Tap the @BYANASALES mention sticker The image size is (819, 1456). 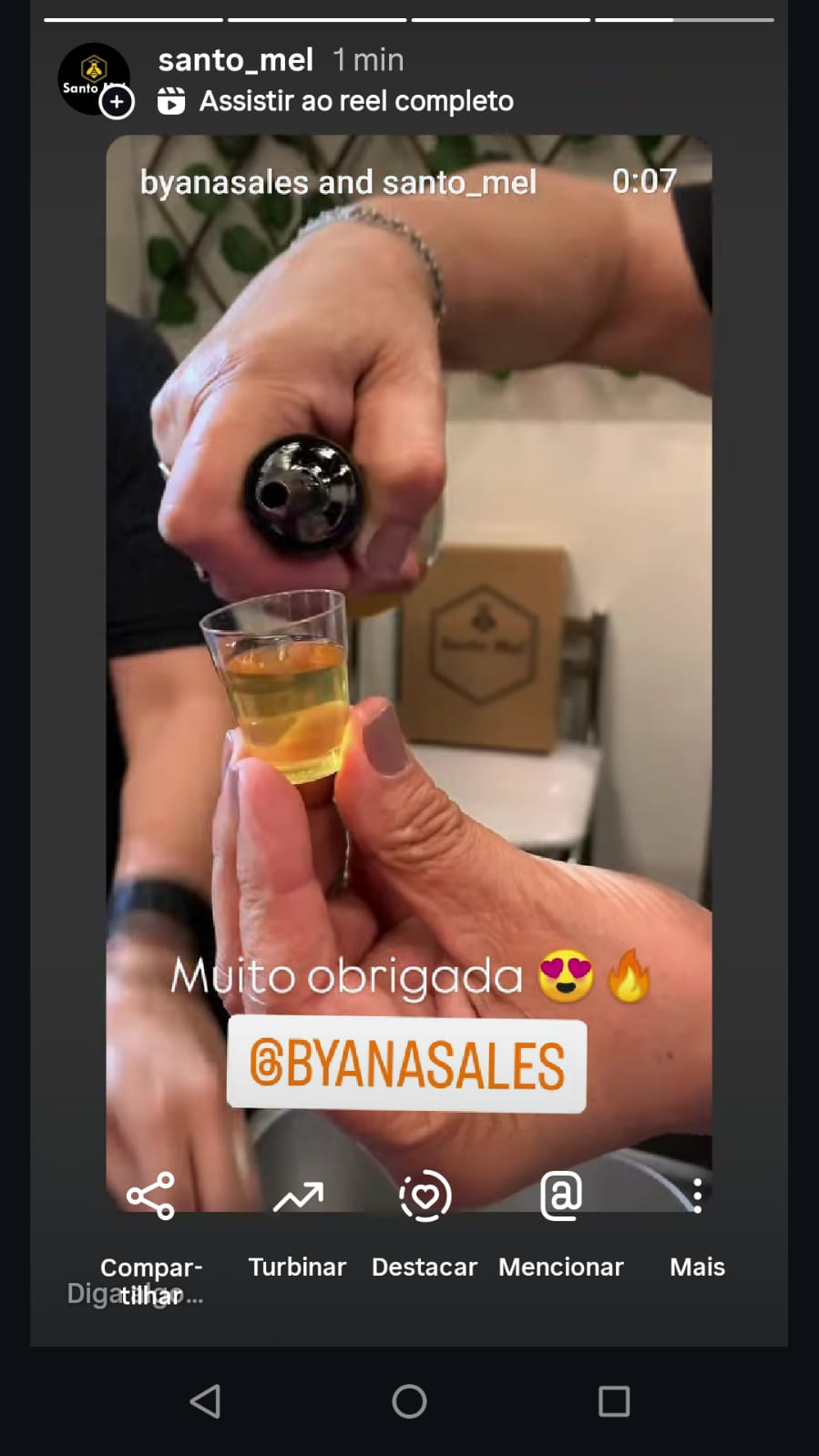[406, 1065]
